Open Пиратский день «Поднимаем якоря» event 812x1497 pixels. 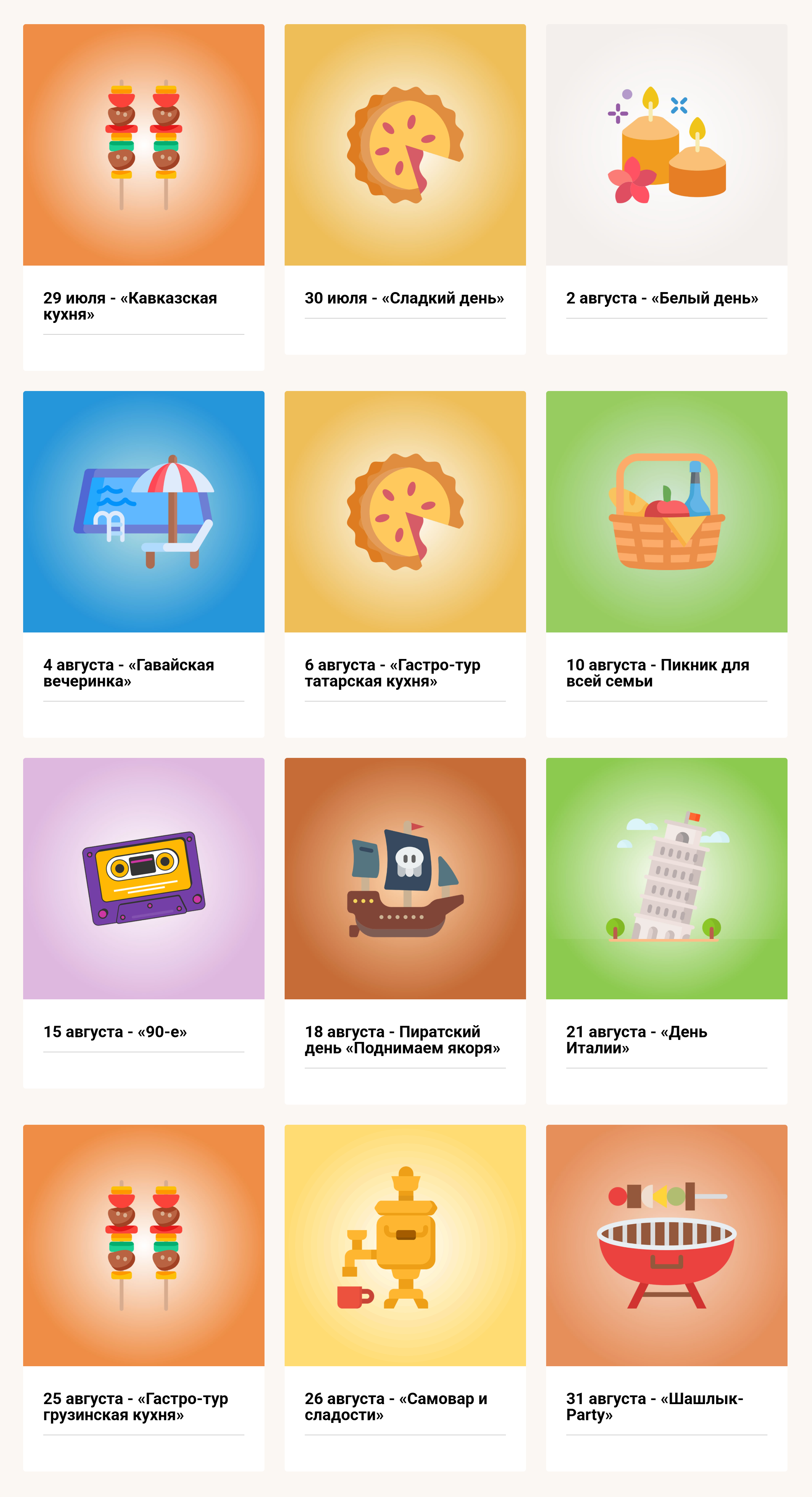click(405, 931)
